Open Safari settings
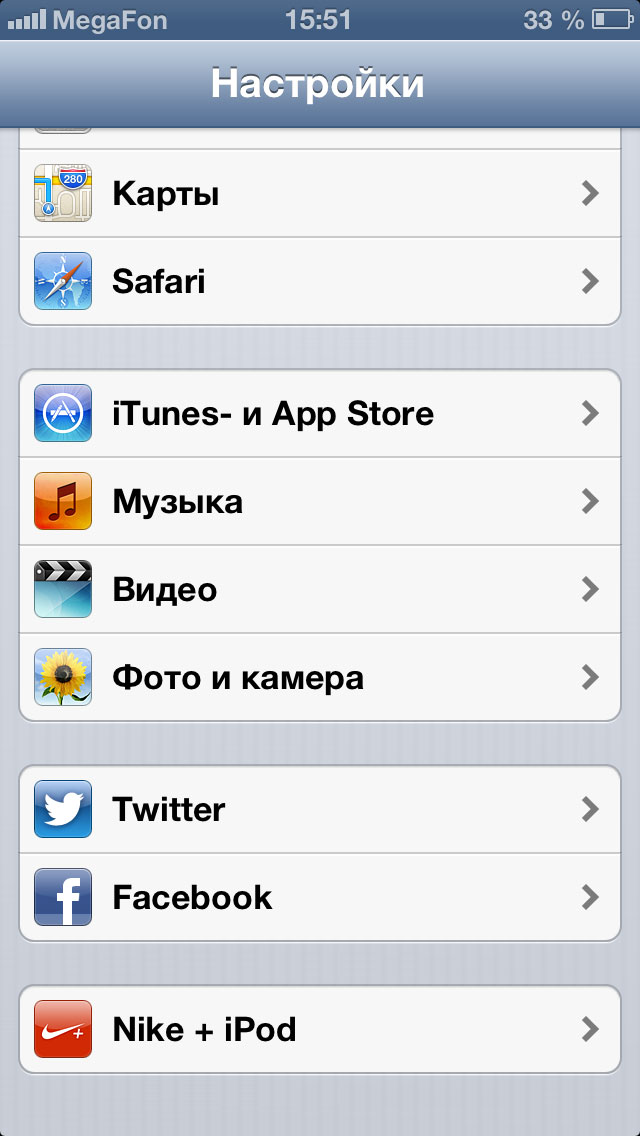 pos(320,281)
